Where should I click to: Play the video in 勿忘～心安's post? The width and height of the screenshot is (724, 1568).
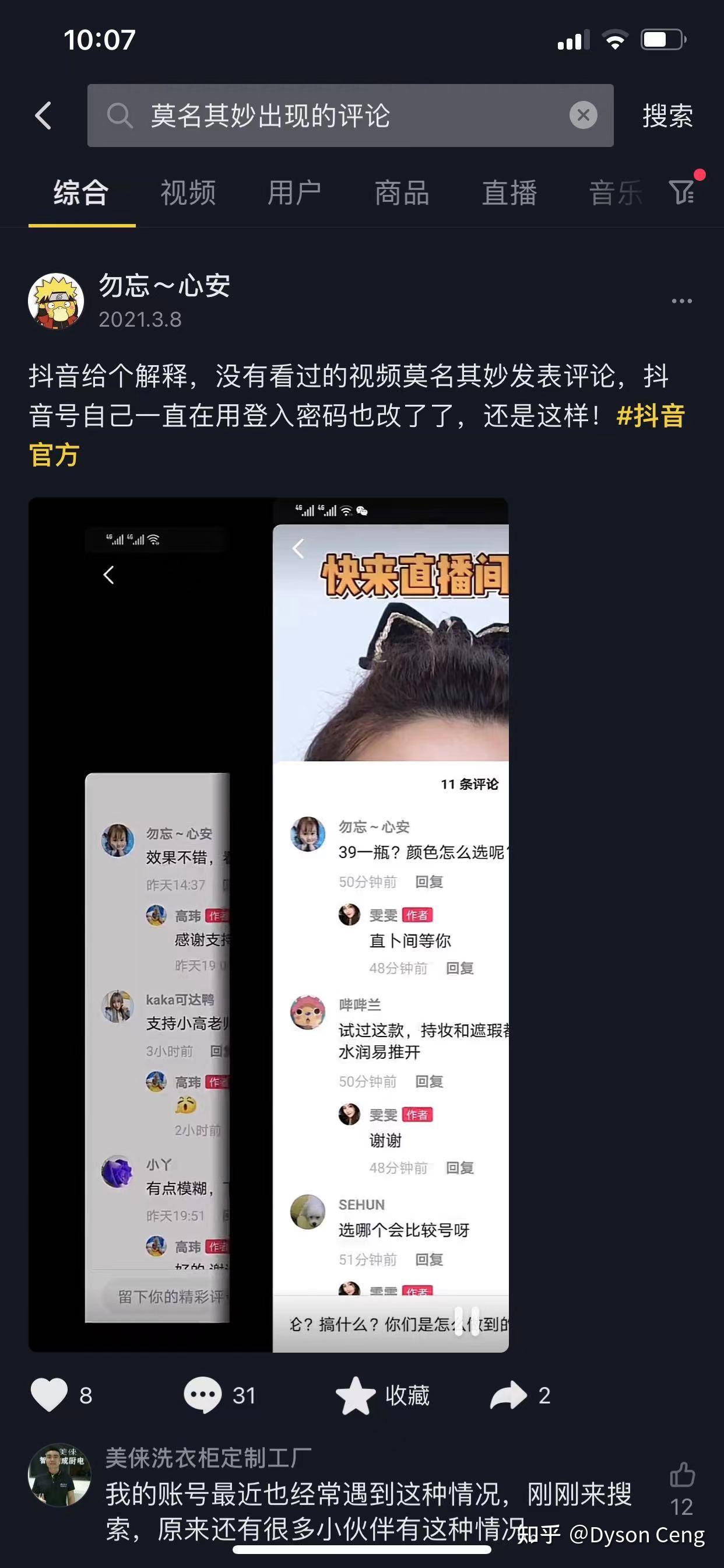(x=268, y=925)
